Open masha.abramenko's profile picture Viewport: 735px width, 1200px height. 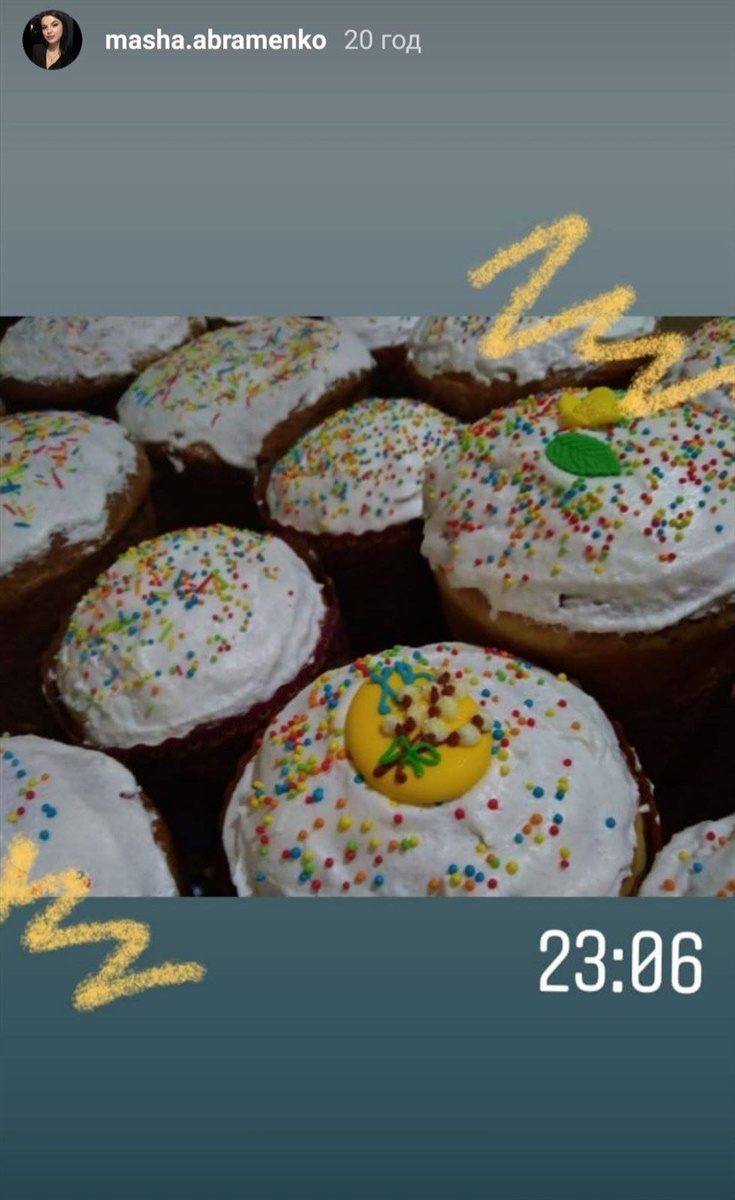(52, 40)
